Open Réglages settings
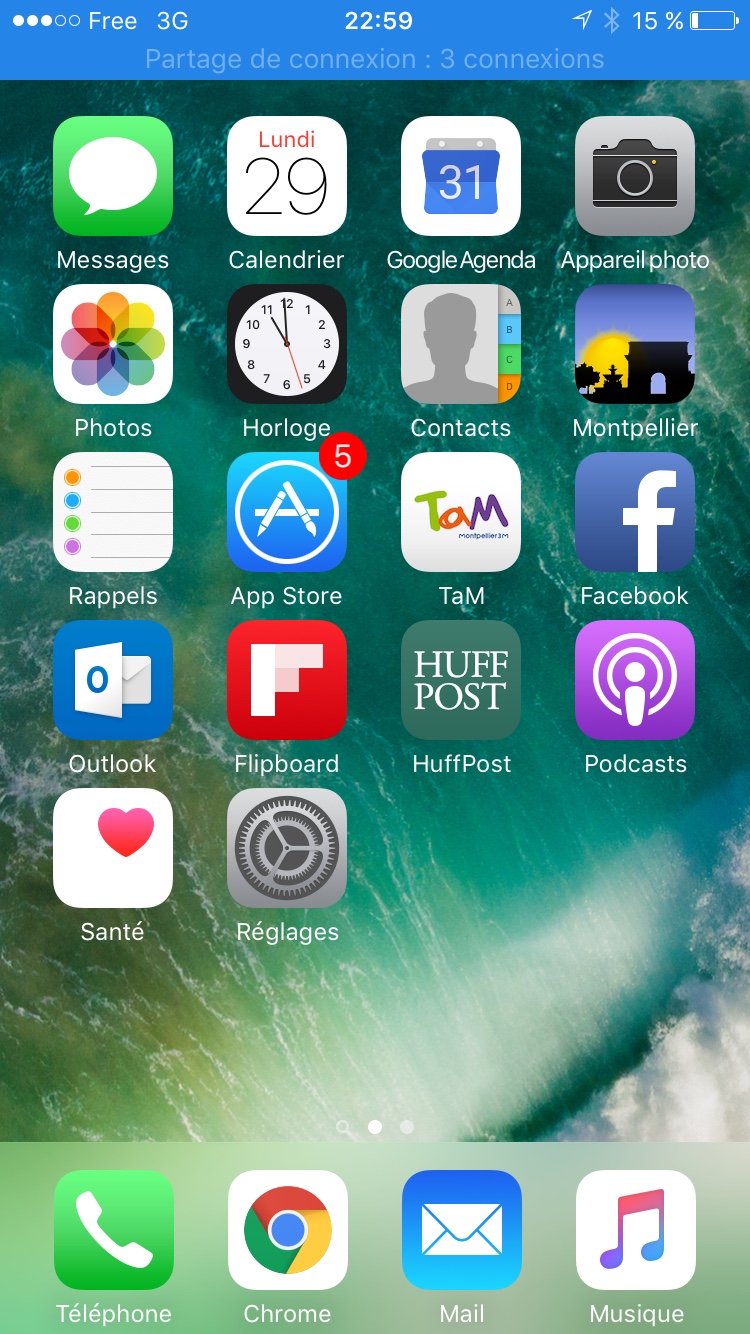The height and width of the screenshot is (1334, 750). click(287, 848)
